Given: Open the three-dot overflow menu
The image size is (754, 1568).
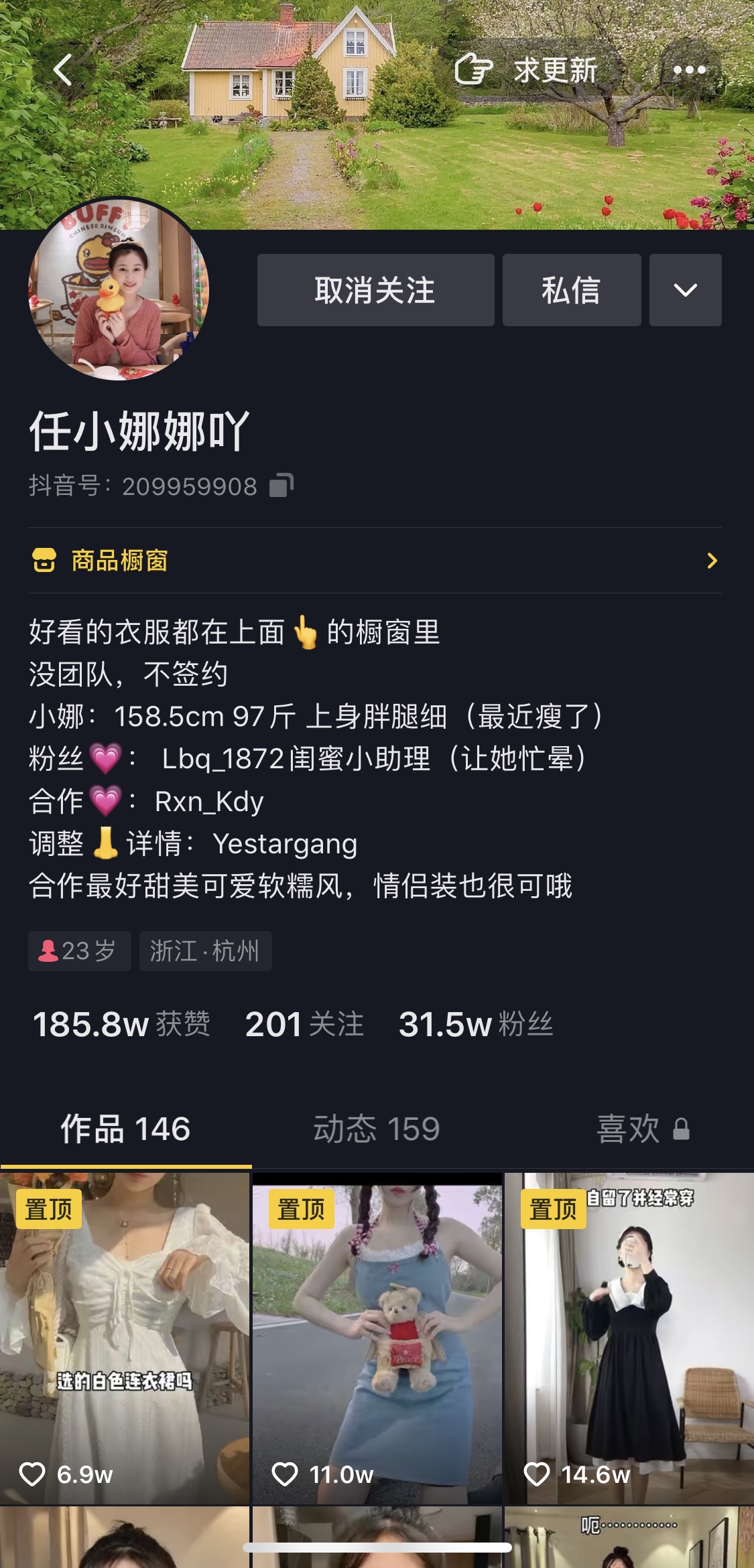Looking at the screenshot, I should (x=689, y=70).
